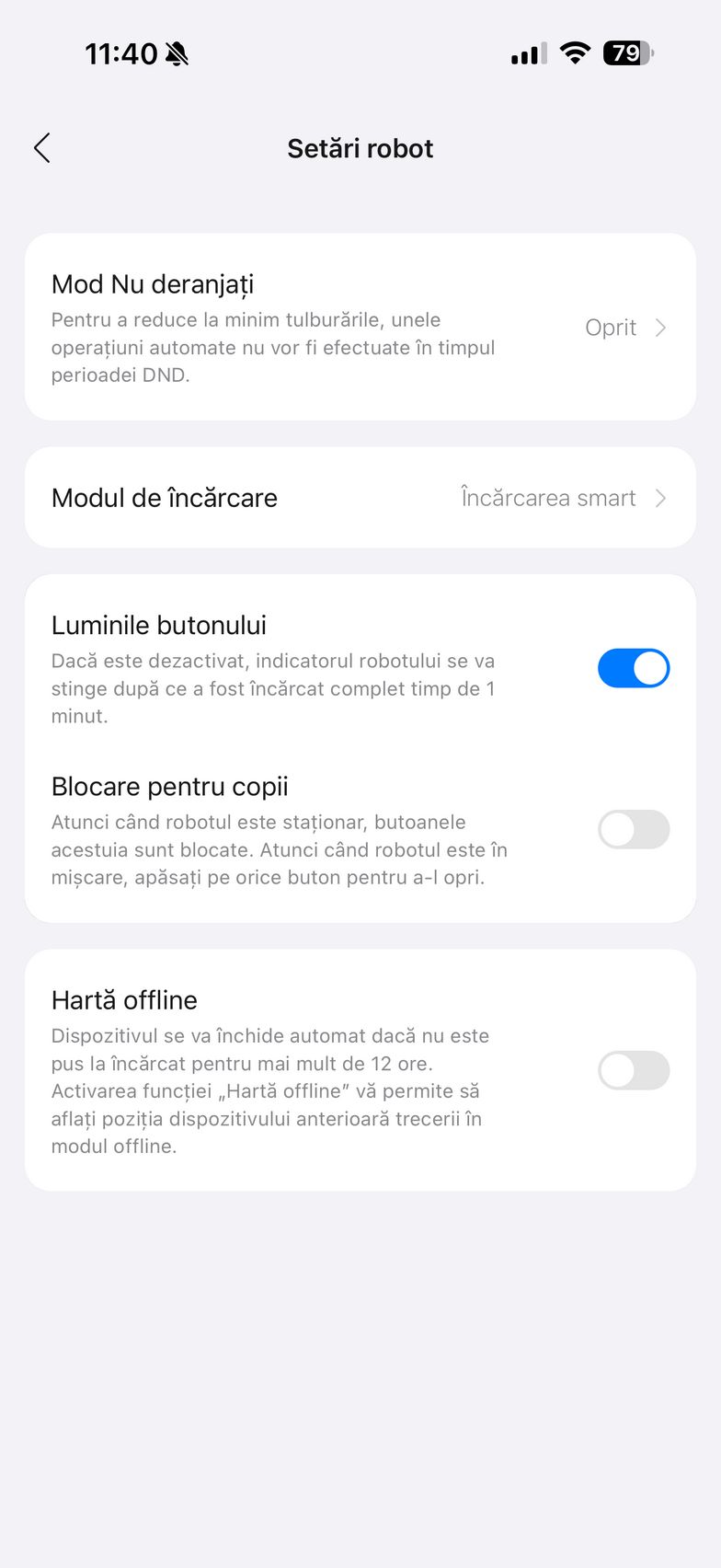721x1568 pixels.
Task: Go back from Setări robot
Action: pos(42,148)
